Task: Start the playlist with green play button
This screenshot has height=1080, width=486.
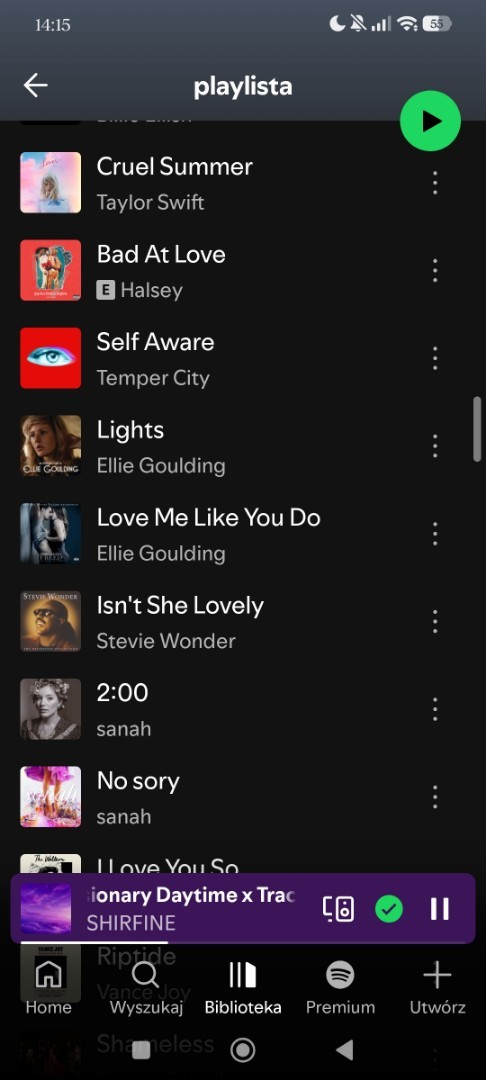Action: click(x=430, y=121)
